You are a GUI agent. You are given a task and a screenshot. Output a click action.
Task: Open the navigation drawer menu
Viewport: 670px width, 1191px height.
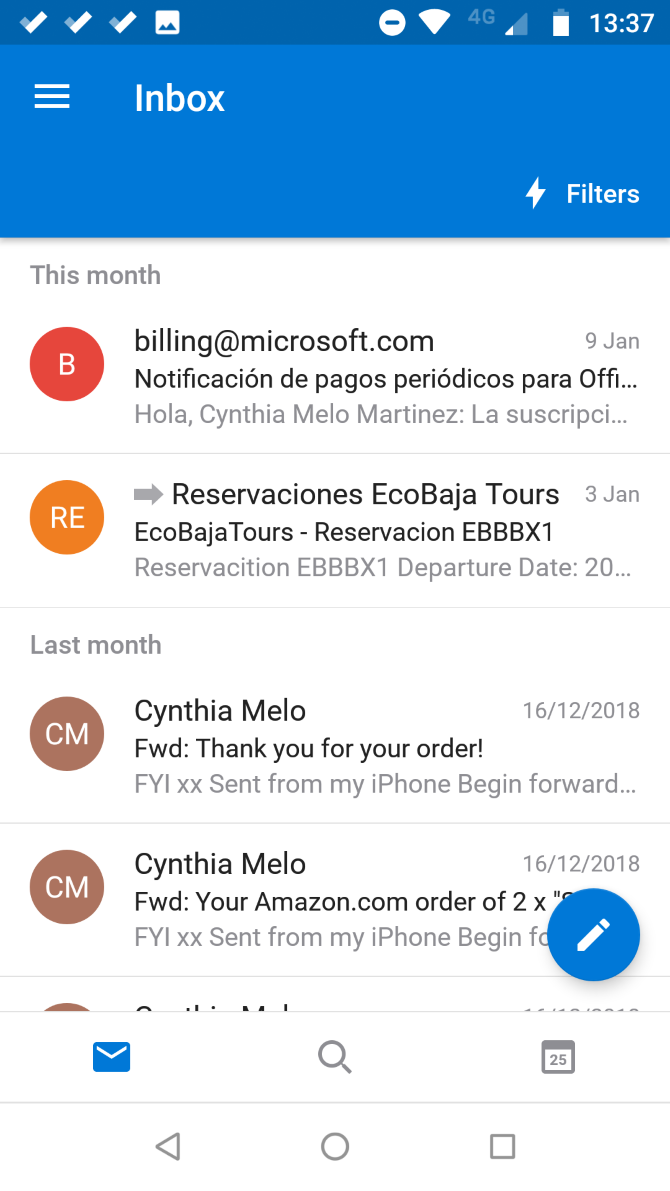coord(52,97)
